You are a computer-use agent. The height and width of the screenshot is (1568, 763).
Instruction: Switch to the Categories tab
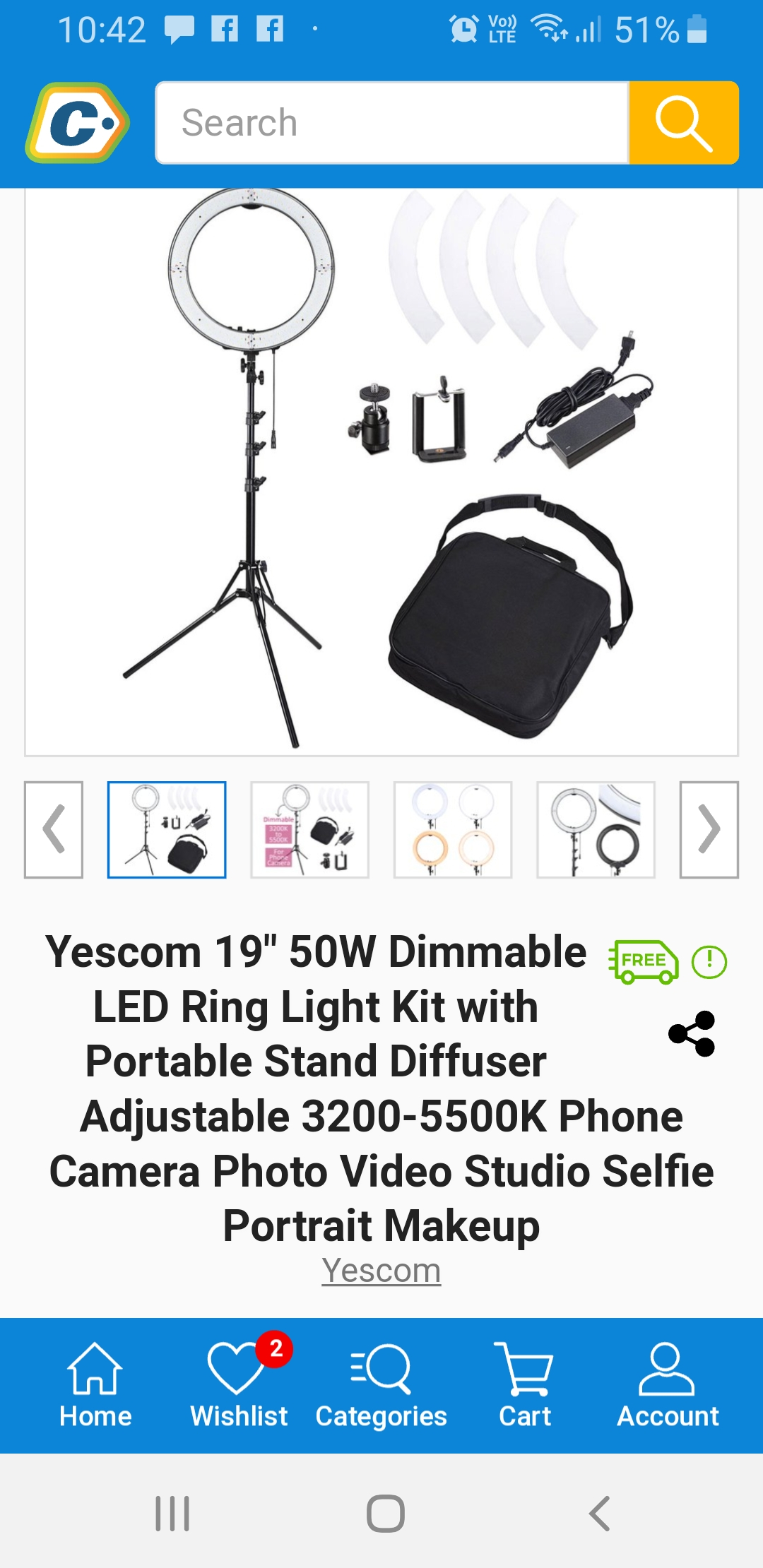pyautogui.click(x=381, y=1386)
